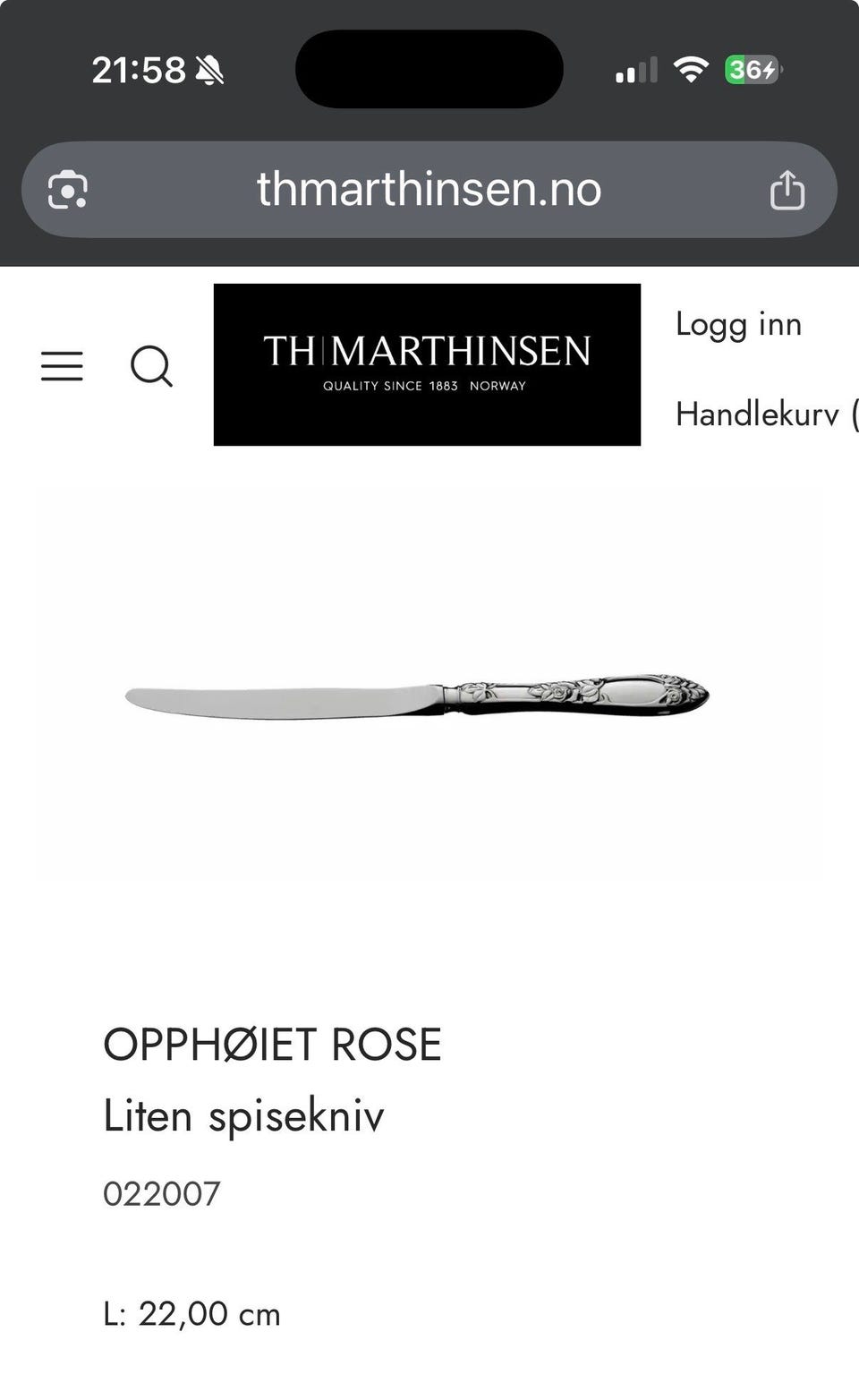Open the lens search icon in address bar
Screen dimensions: 859x1400
pyautogui.click(x=68, y=190)
